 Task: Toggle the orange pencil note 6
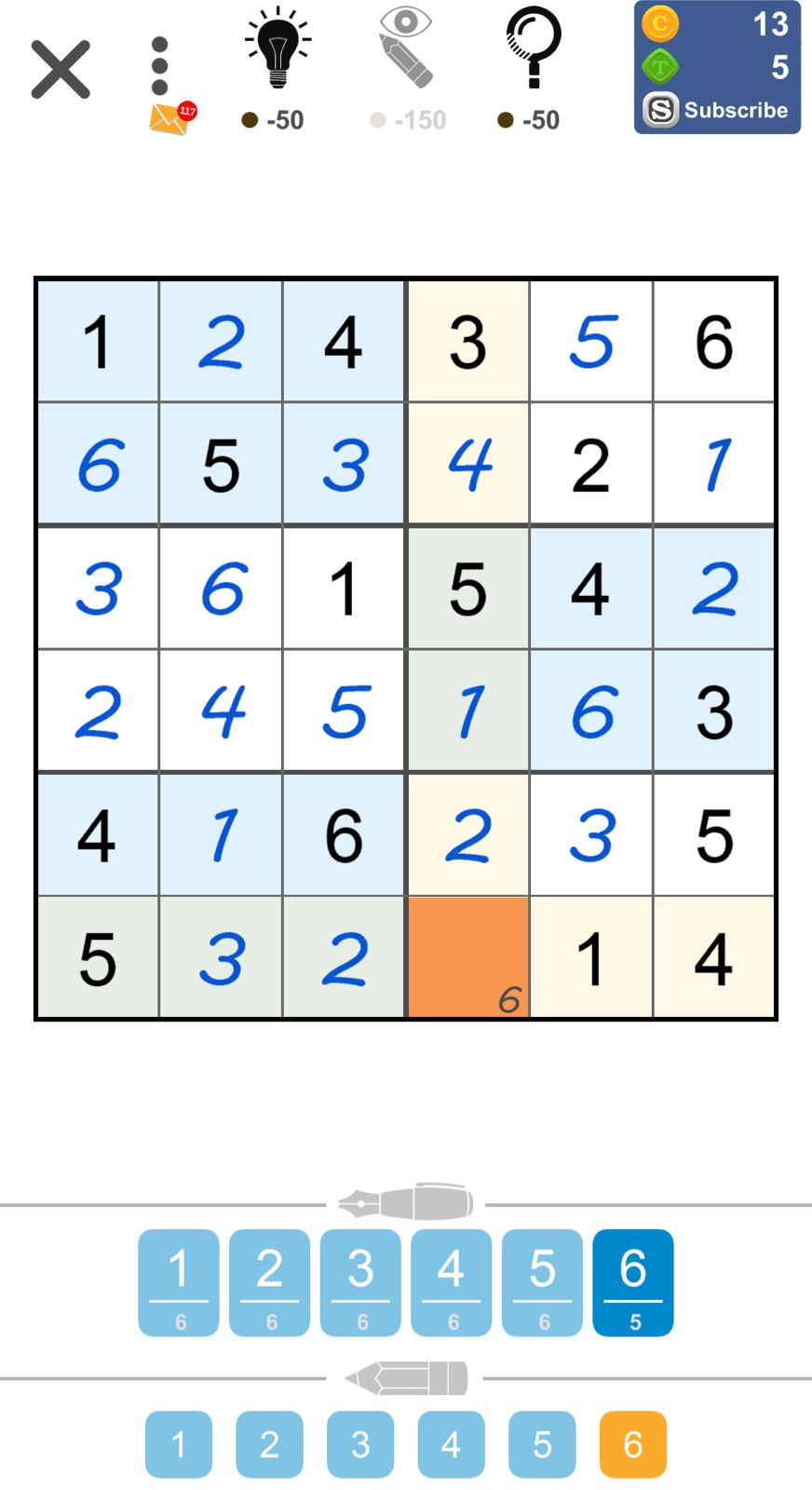coord(633,1444)
